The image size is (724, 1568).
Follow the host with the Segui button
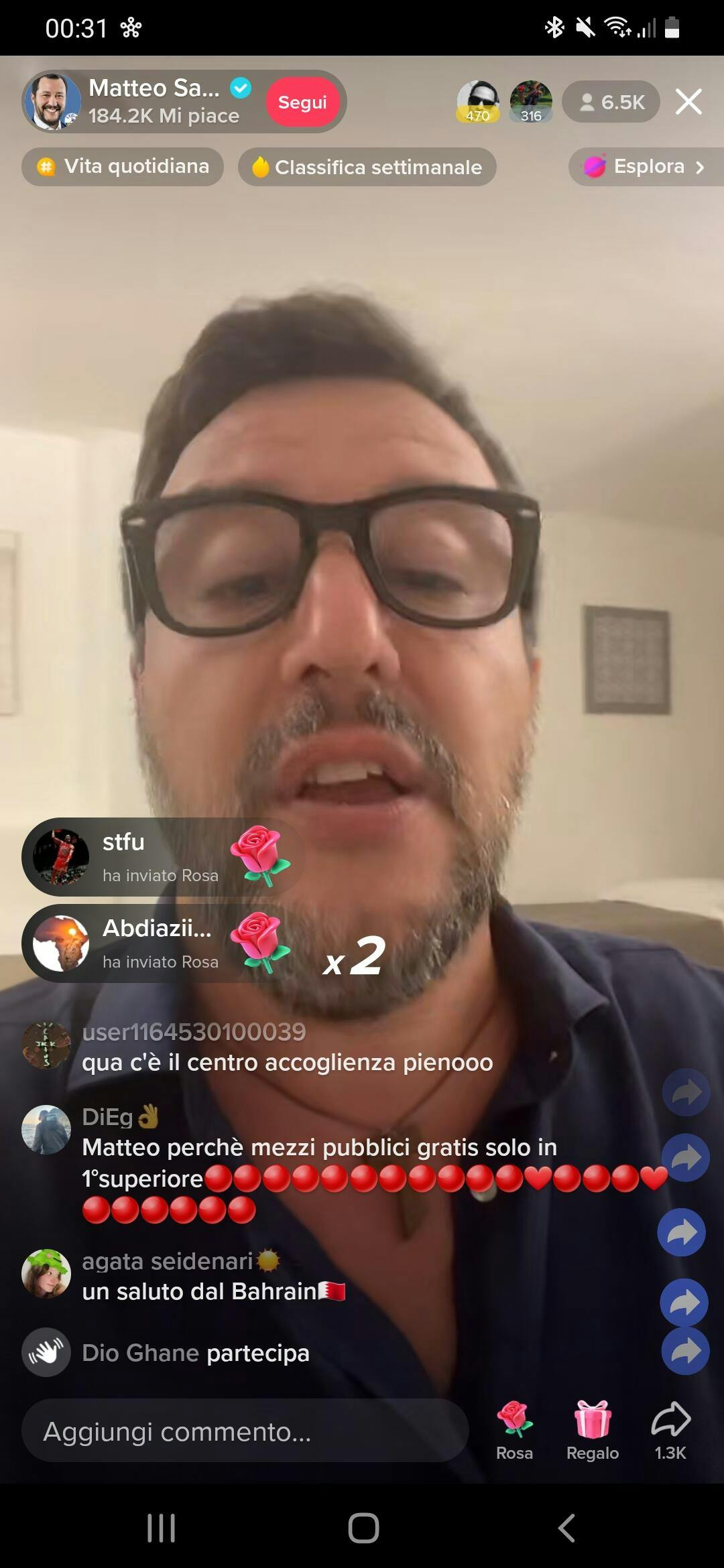(x=302, y=102)
